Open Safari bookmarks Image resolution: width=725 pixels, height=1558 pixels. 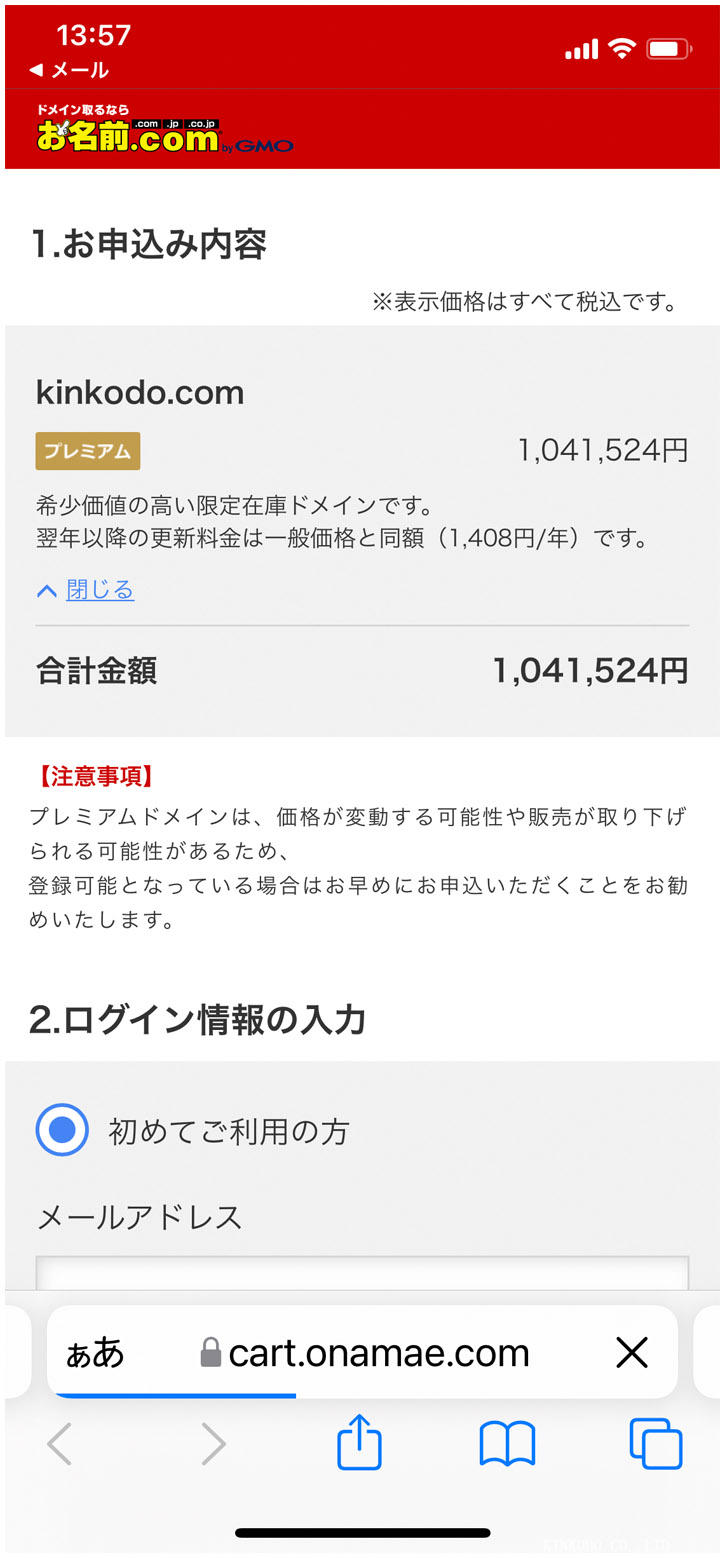pyautogui.click(x=507, y=1444)
